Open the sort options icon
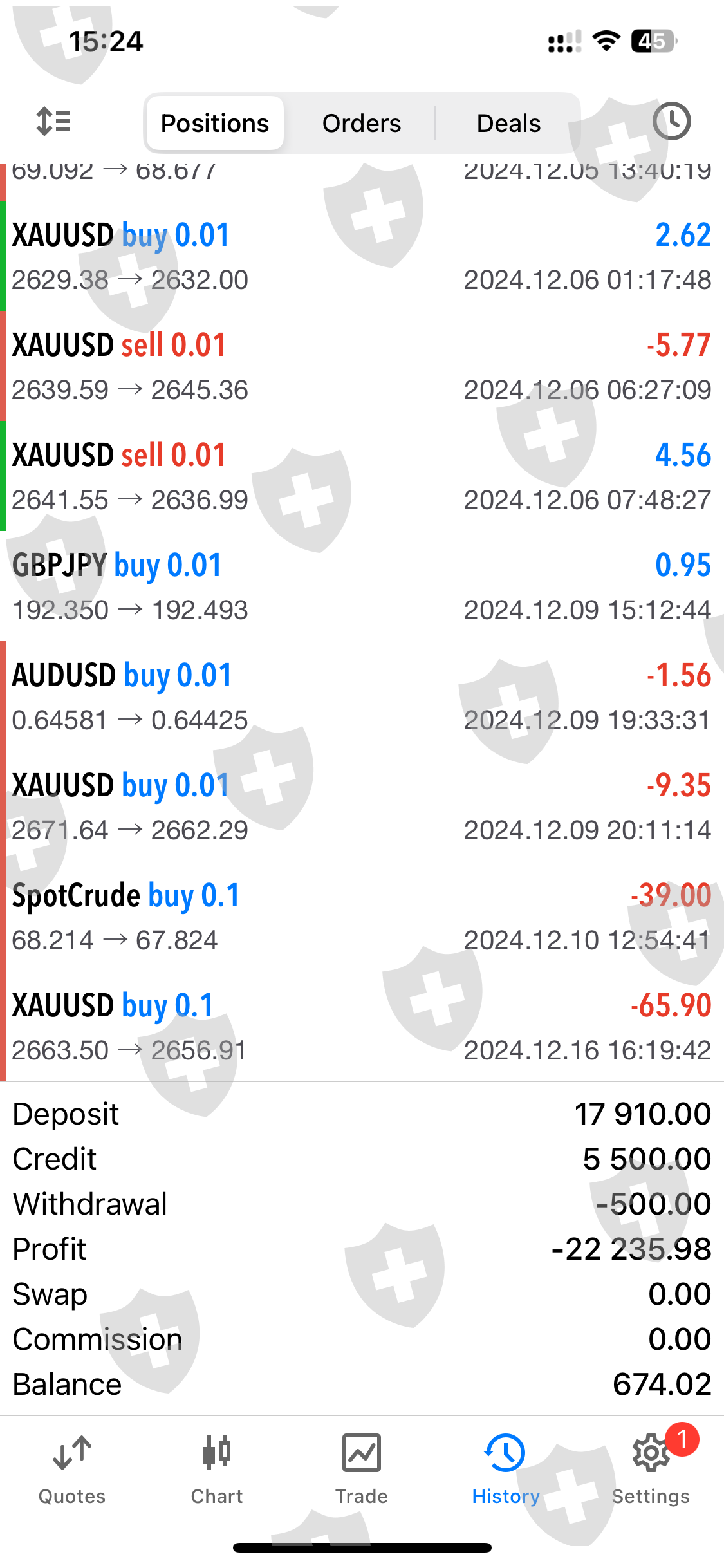The width and height of the screenshot is (724, 1568). [x=53, y=122]
